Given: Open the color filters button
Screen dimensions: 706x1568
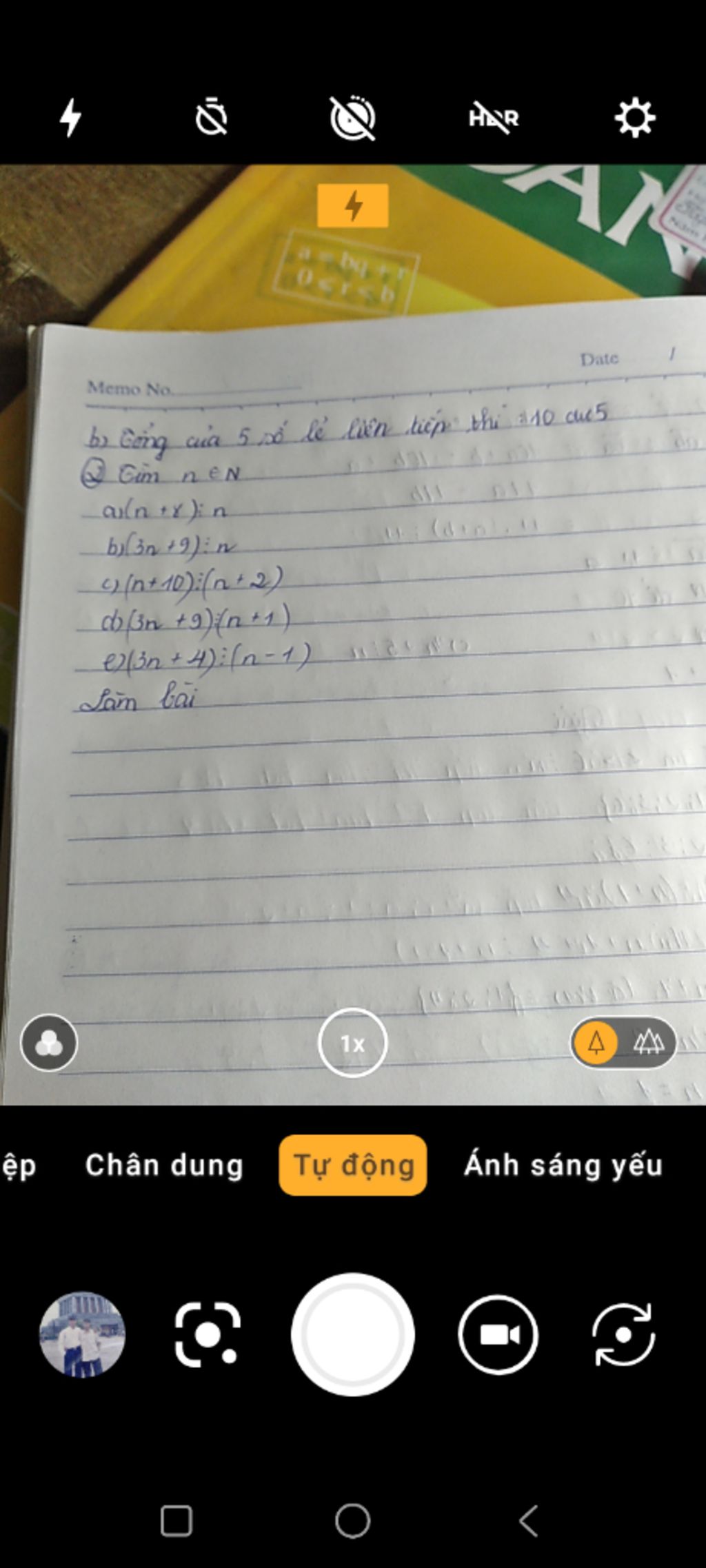Looking at the screenshot, I should [x=49, y=1043].
